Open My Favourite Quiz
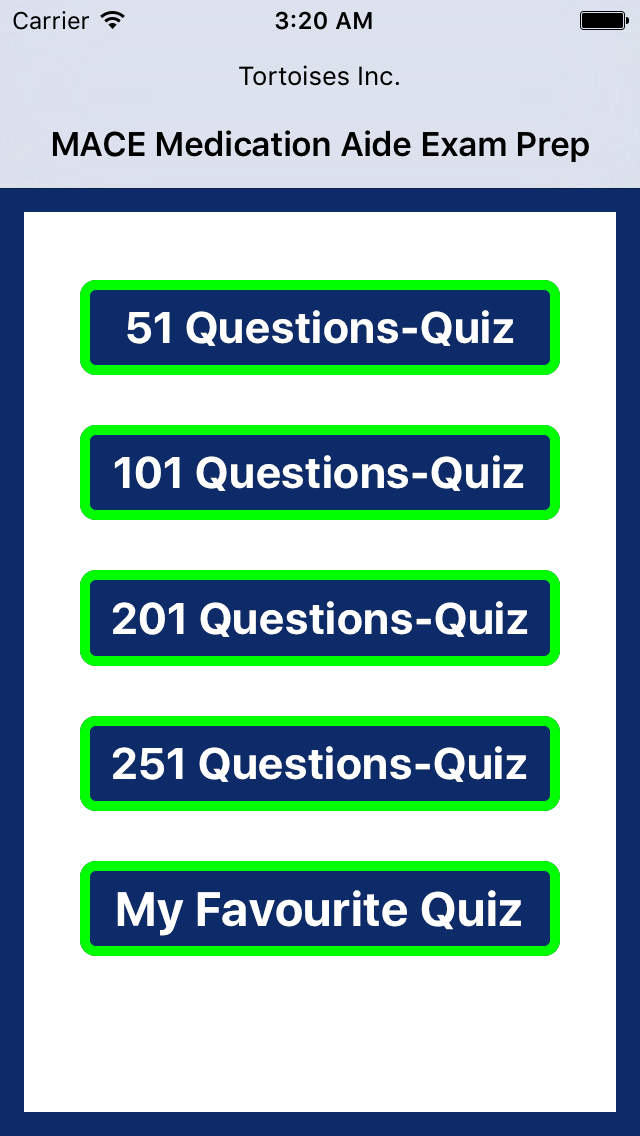Viewport: 640px width, 1136px height. point(320,909)
